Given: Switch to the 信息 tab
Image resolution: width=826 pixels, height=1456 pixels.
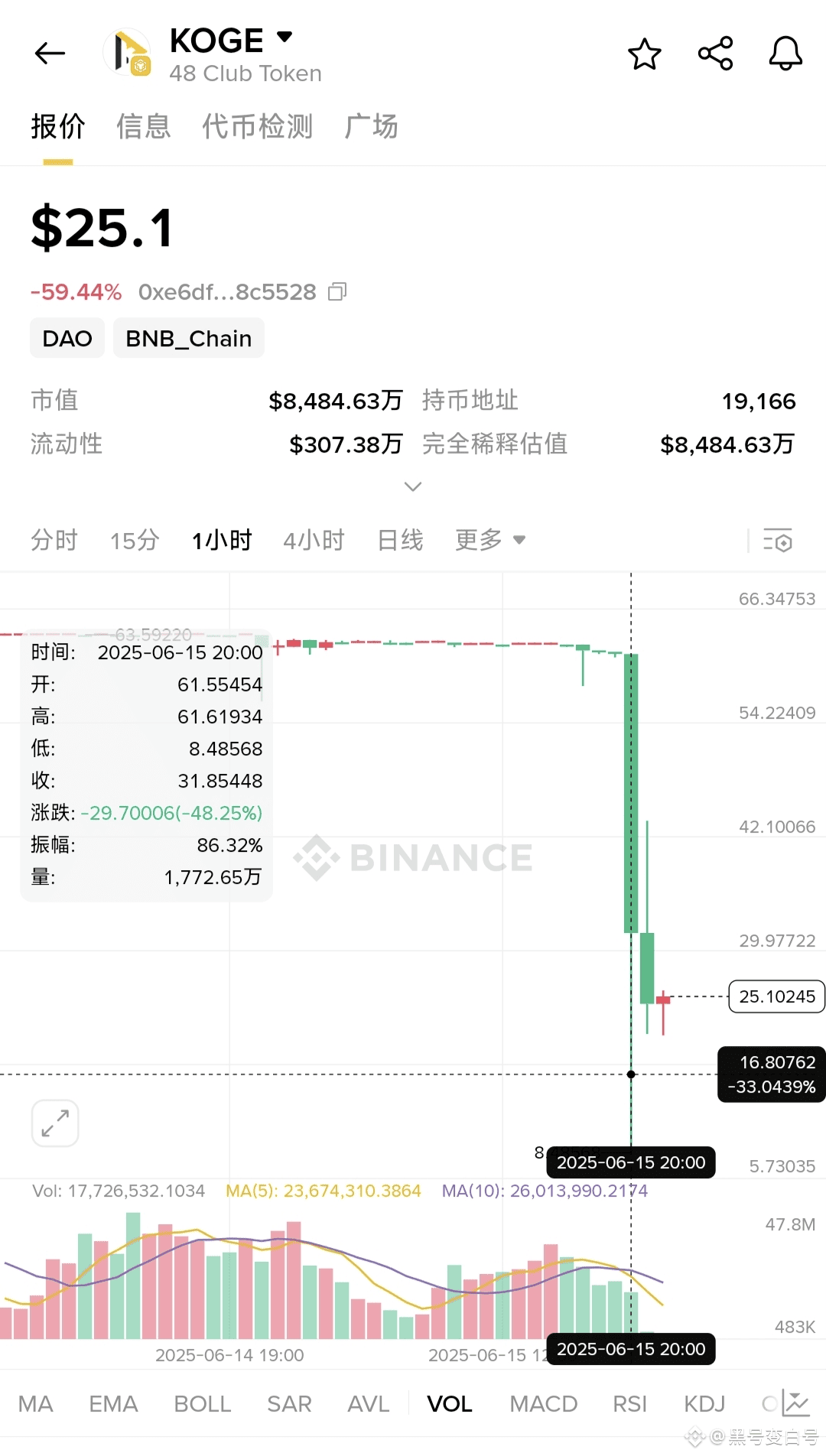Looking at the screenshot, I should click(x=144, y=126).
